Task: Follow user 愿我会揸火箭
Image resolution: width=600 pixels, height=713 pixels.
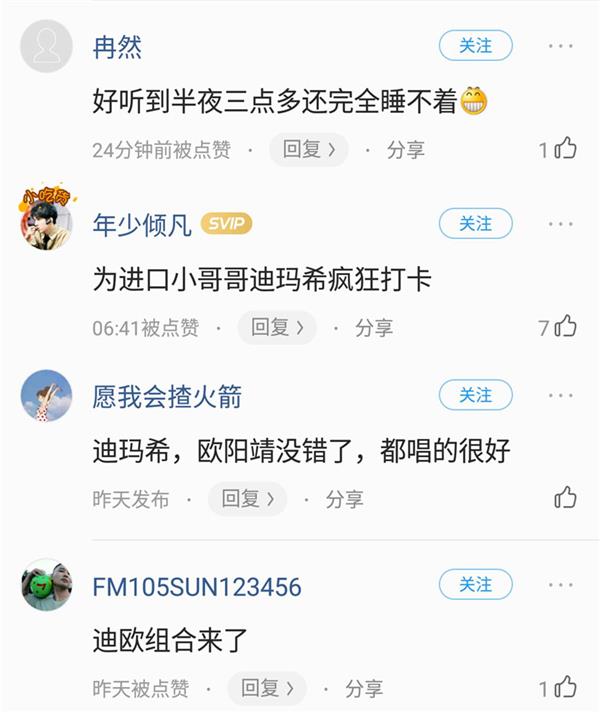Action: tap(475, 396)
